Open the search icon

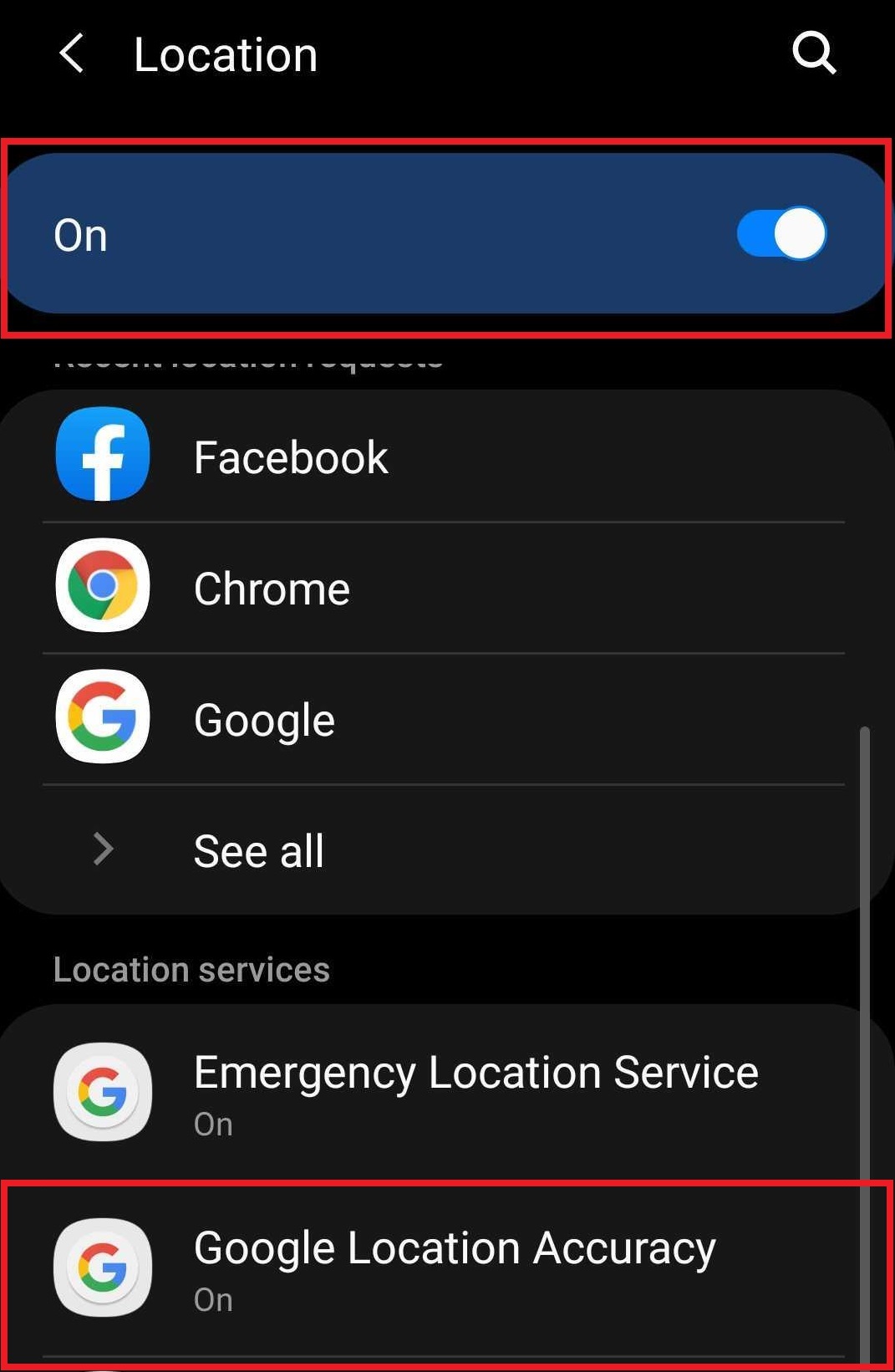click(813, 54)
